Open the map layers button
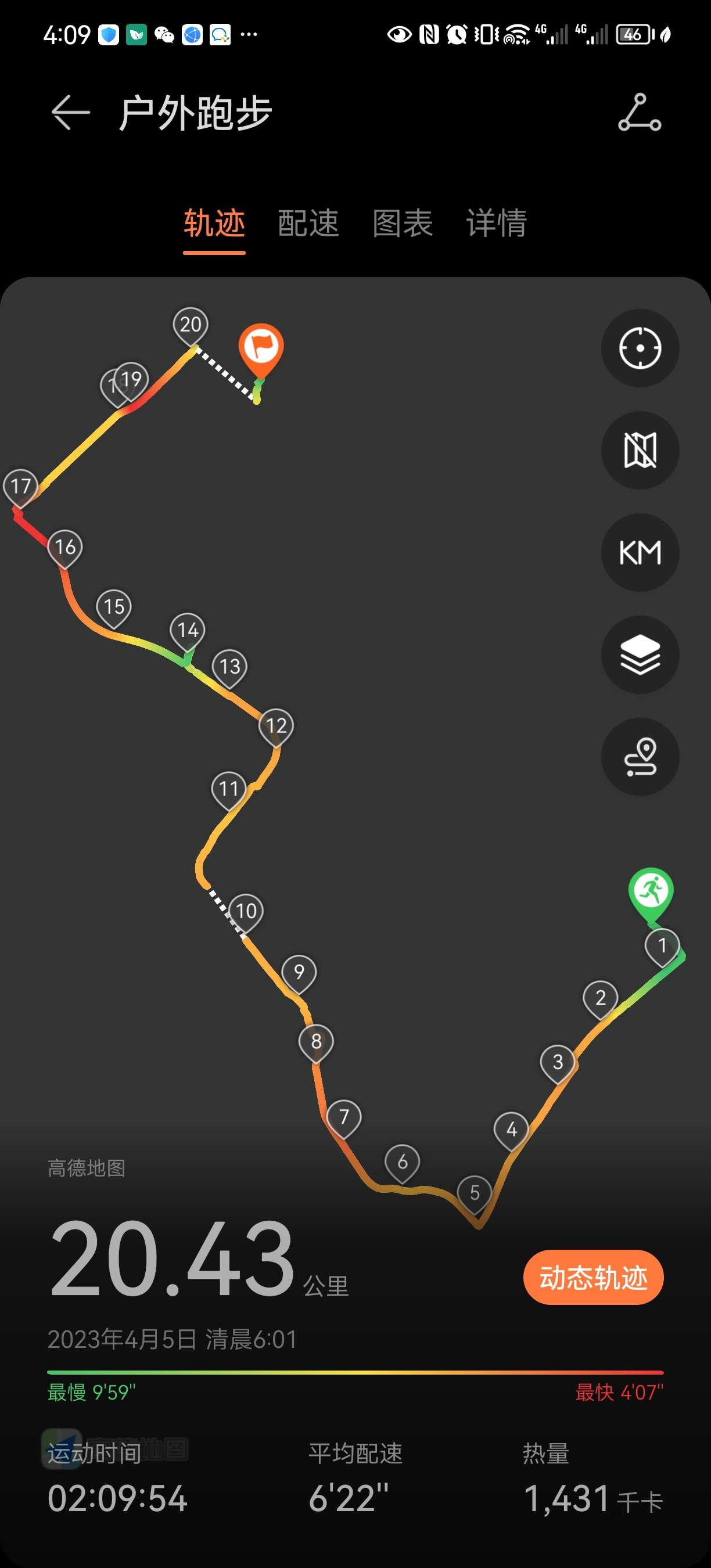The width and height of the screenshot is (711, 1568). coord(640,655)
